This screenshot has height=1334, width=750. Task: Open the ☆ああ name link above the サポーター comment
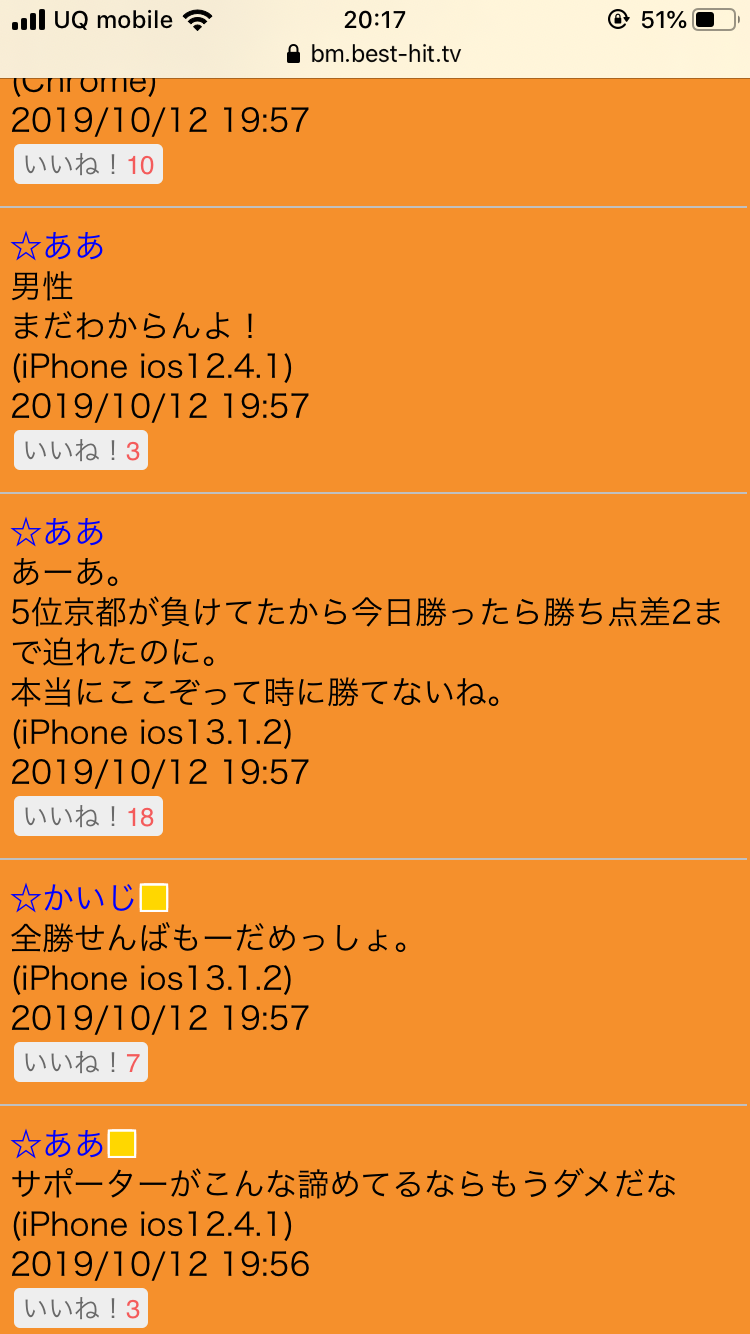(58, 1143)
